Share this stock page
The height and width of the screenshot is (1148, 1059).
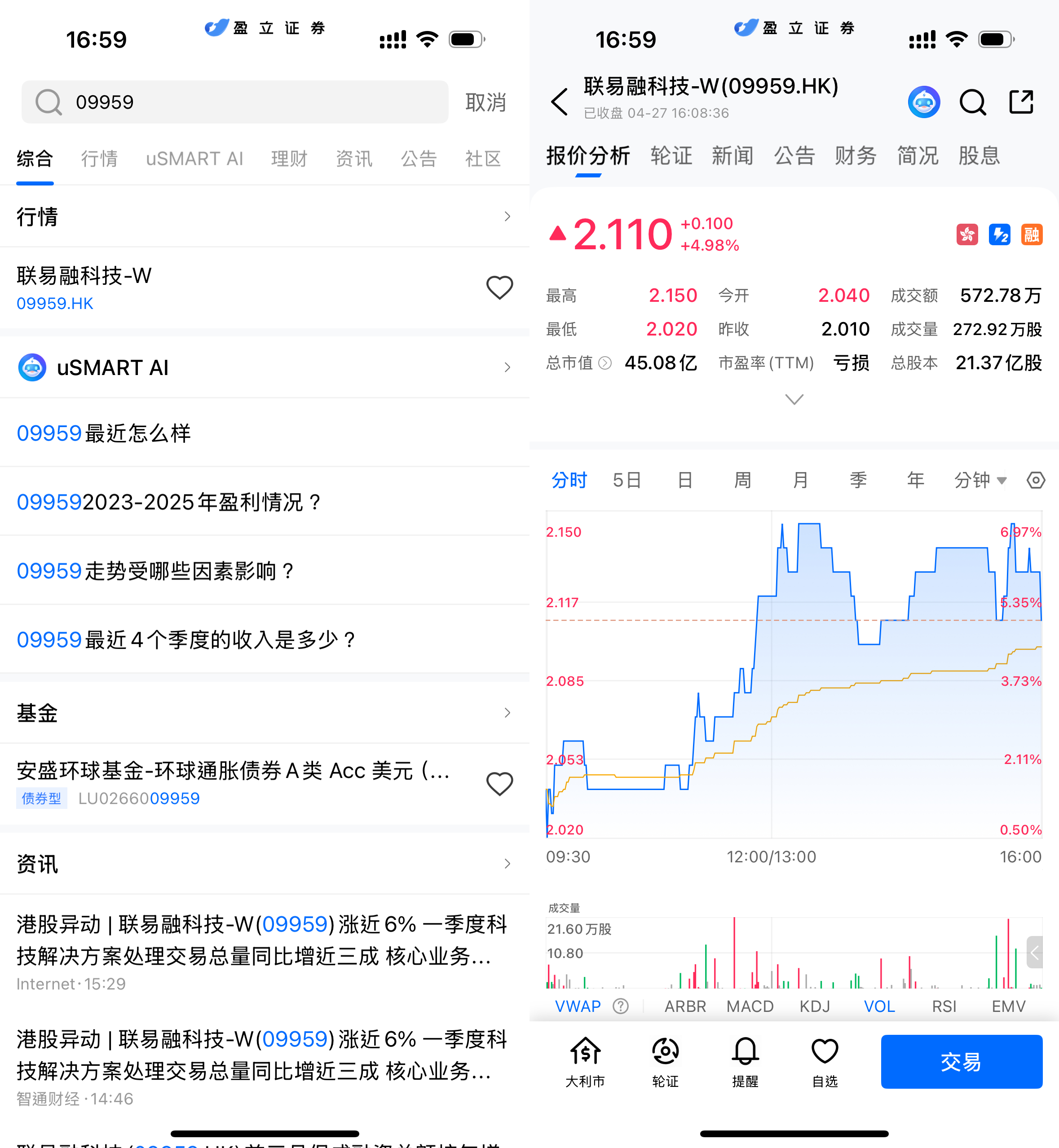[1021, 102]
